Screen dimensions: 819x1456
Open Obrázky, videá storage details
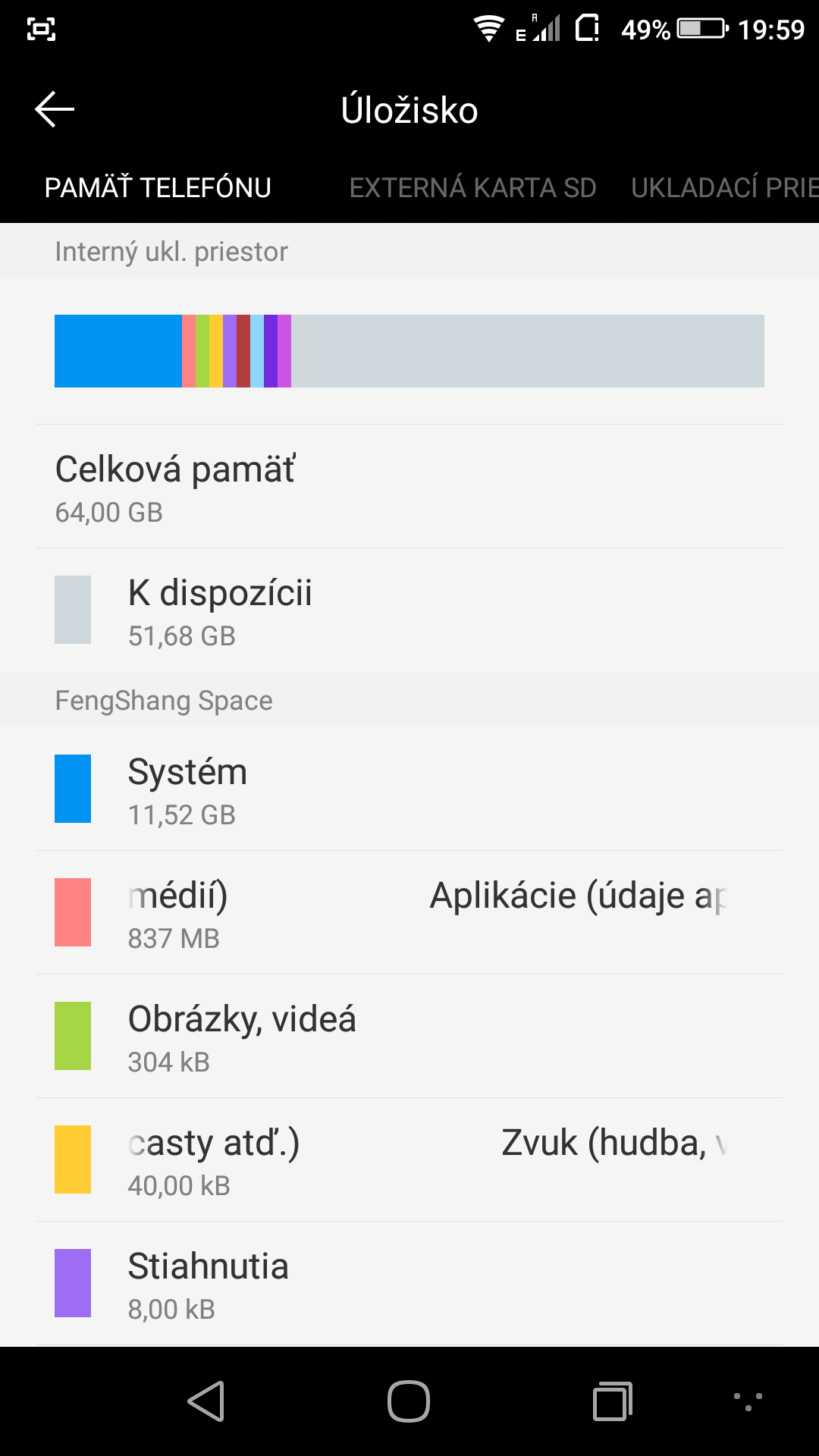409,1036
